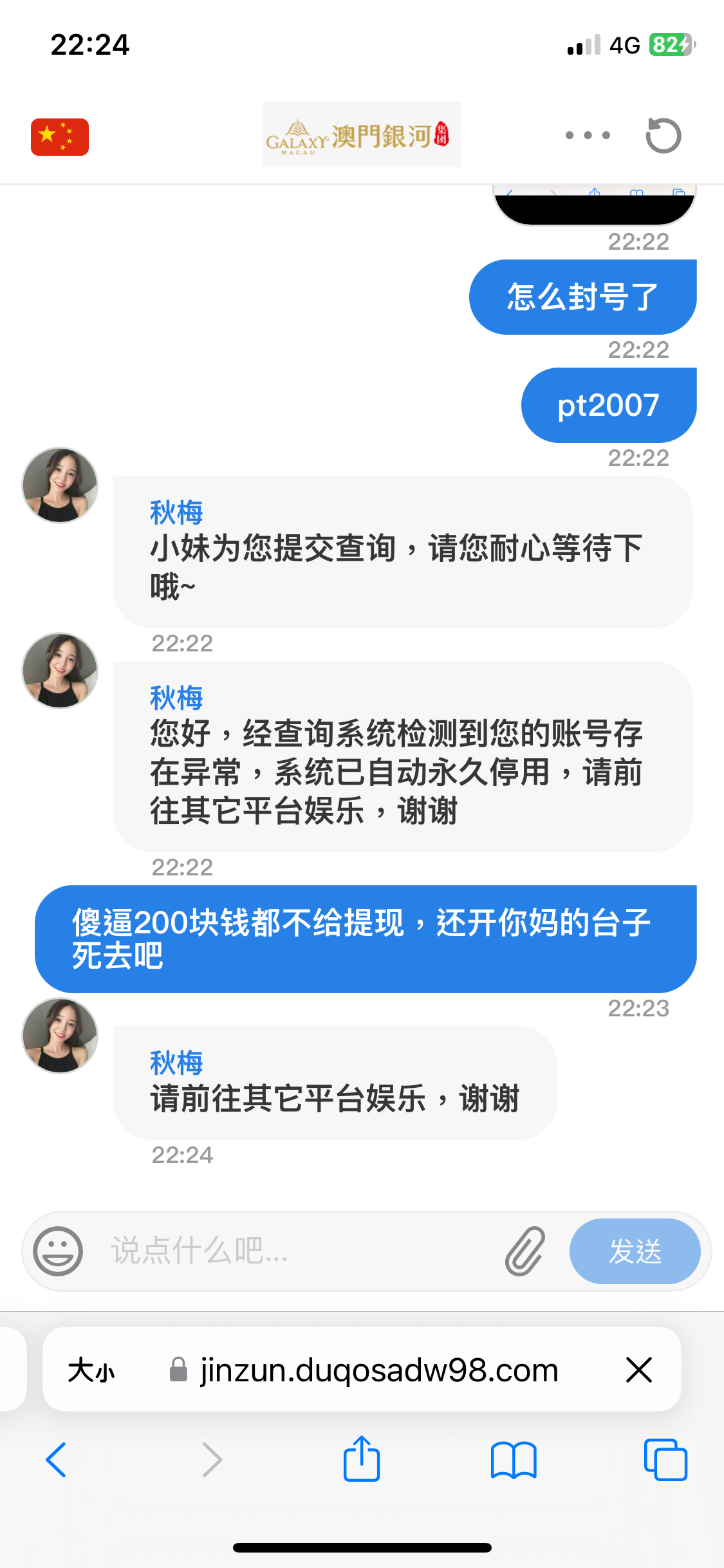Reload the page with the refresh icon

pyautogui.click(x=663, y=135)
